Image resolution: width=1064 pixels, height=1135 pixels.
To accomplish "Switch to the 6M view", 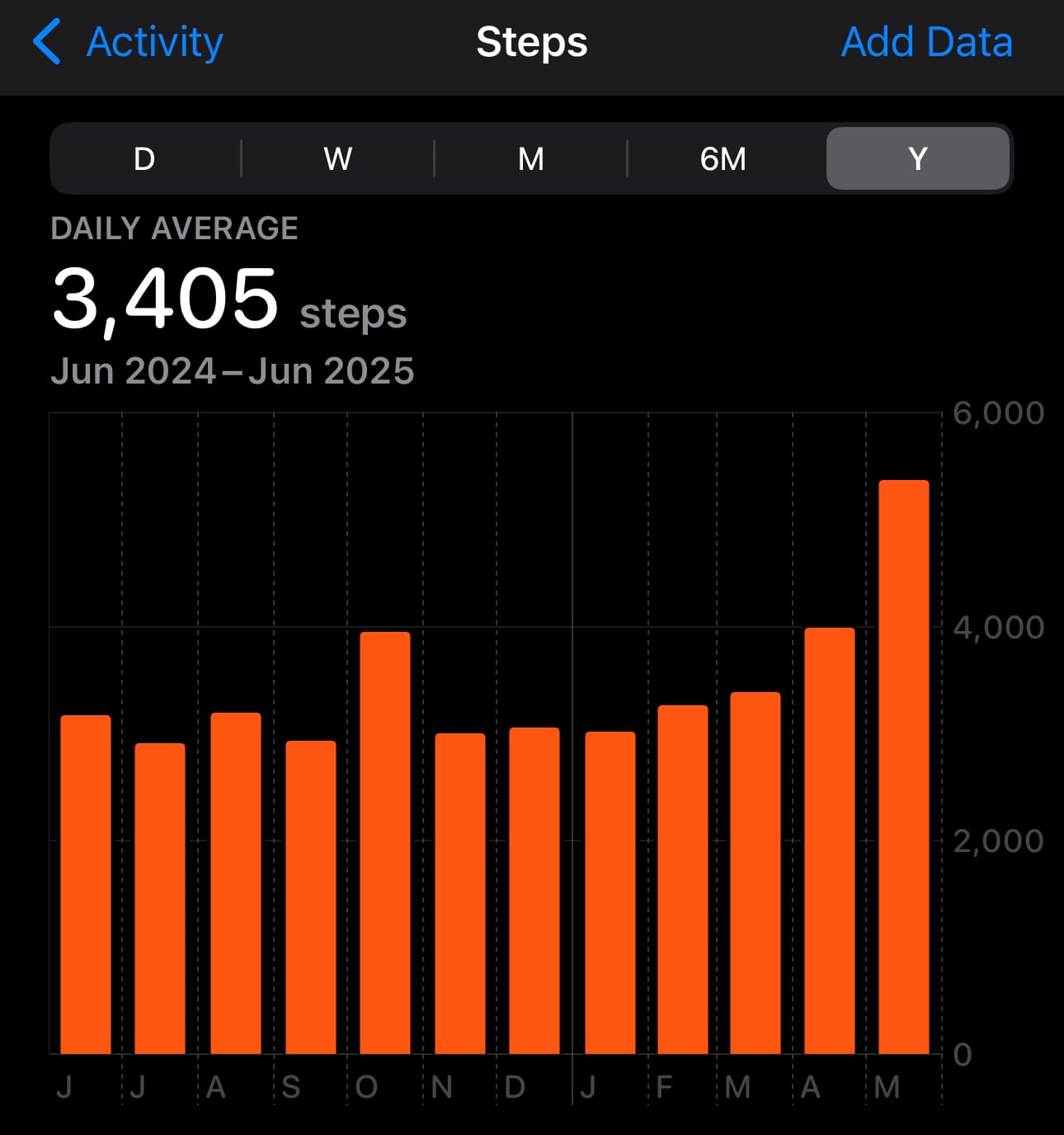I will [x=723, y=158].
